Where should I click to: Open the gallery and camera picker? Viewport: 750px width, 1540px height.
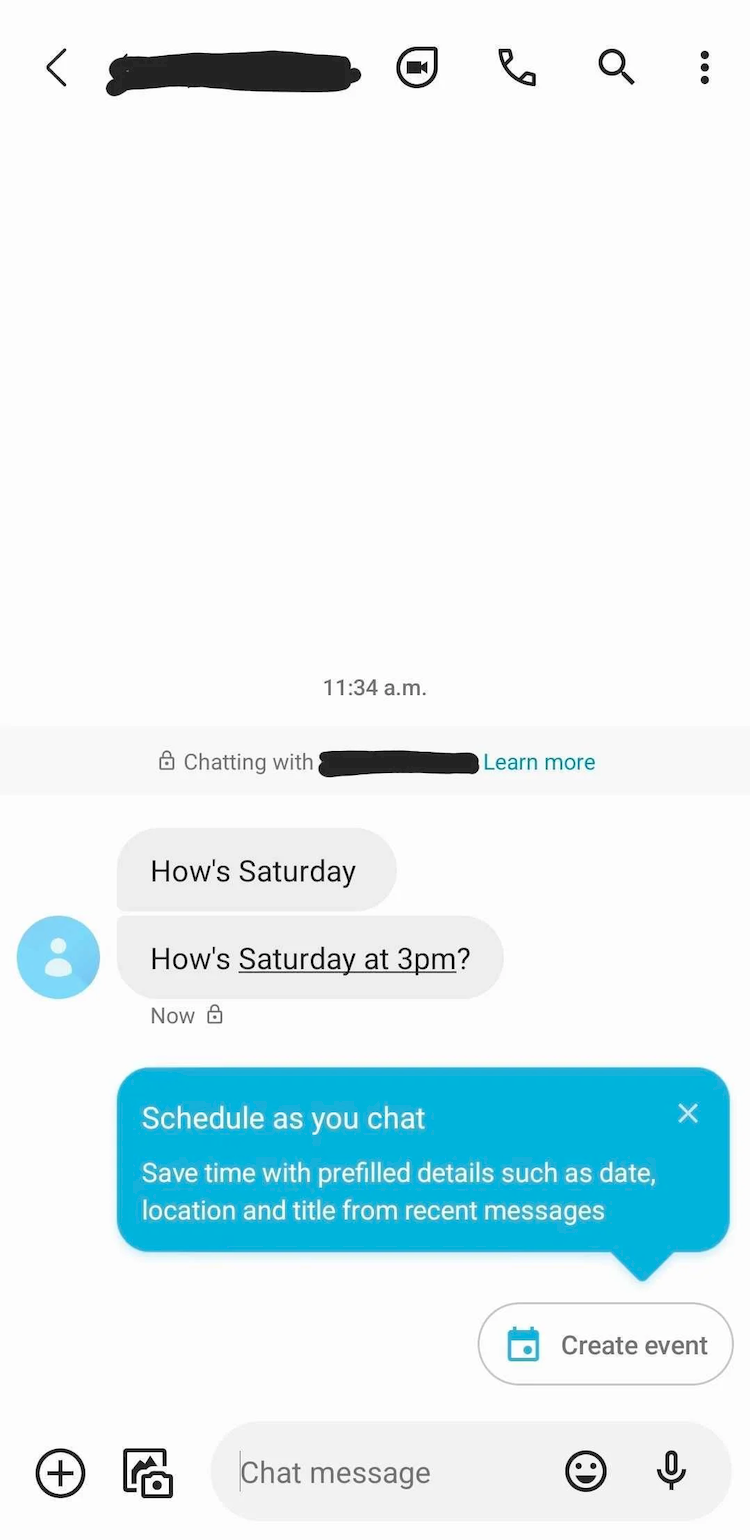coord(148,1472)
